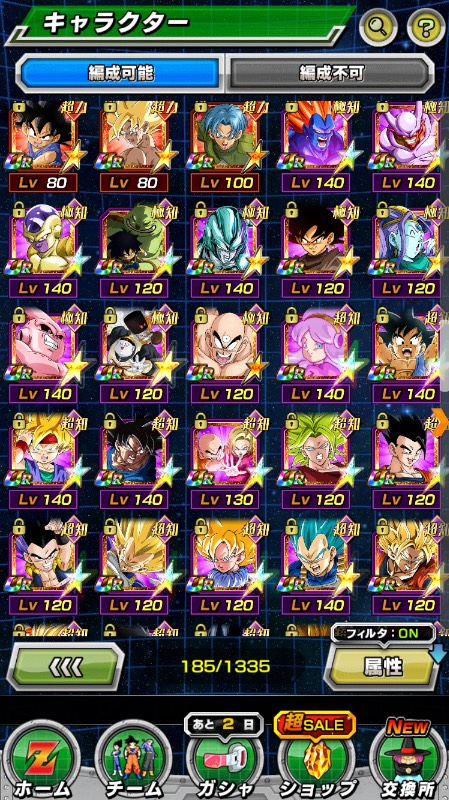Viewport: 449px width, 800px height.
Task: Open the チーム menu
Action: (x=132, y=760)
